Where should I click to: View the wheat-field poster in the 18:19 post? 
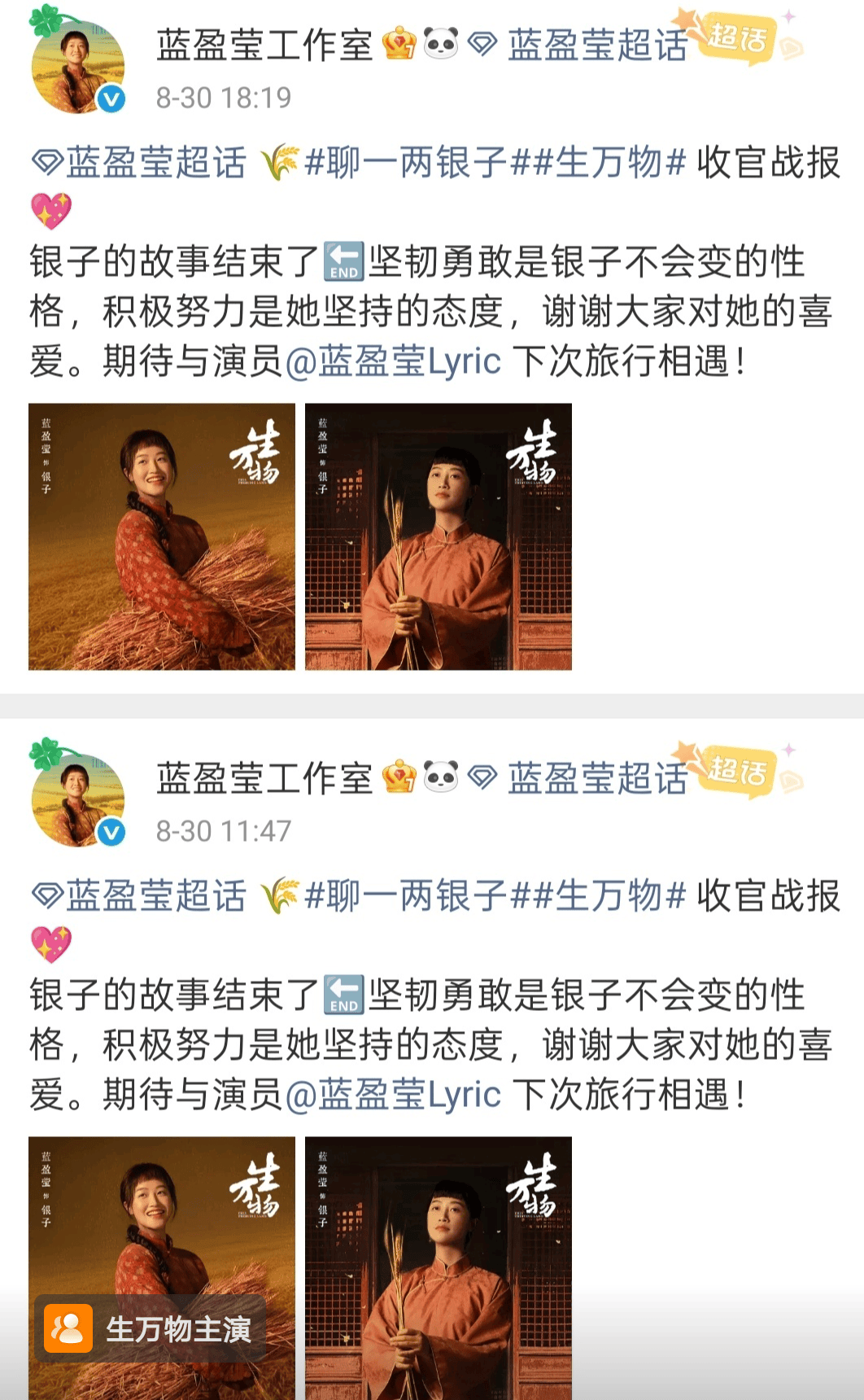162,537
